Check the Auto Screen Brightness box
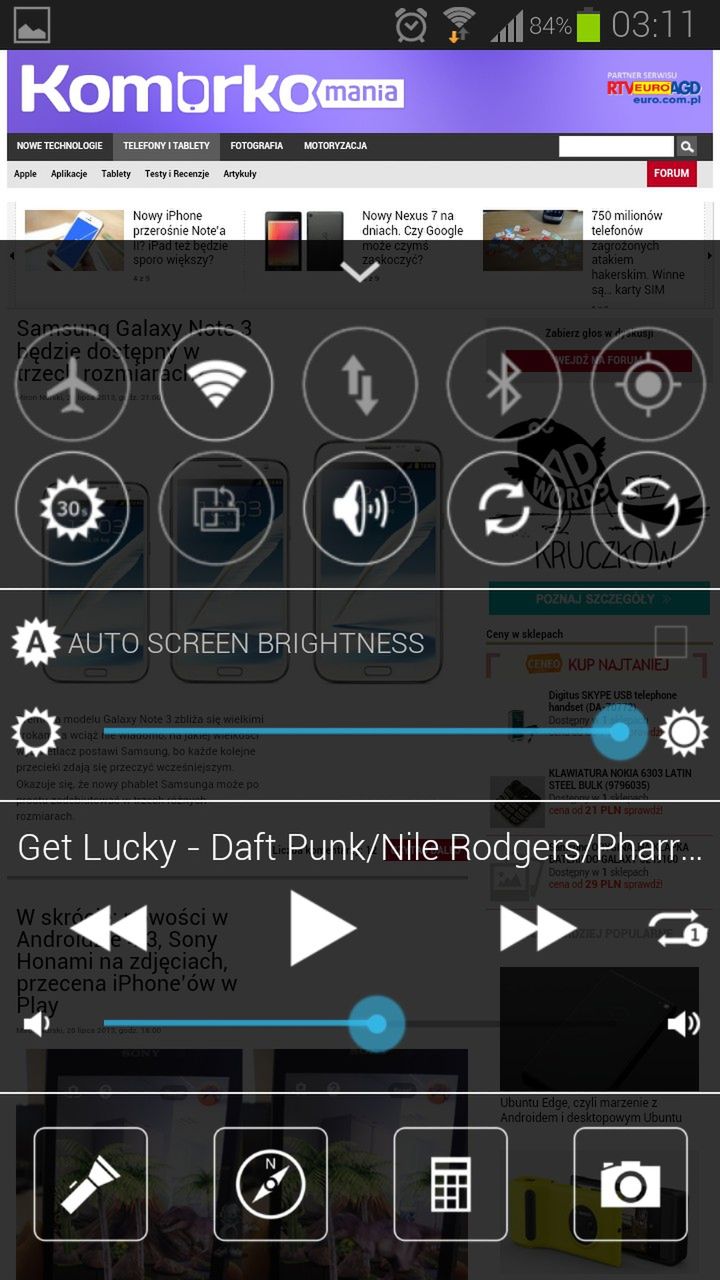 pos(670,642)
